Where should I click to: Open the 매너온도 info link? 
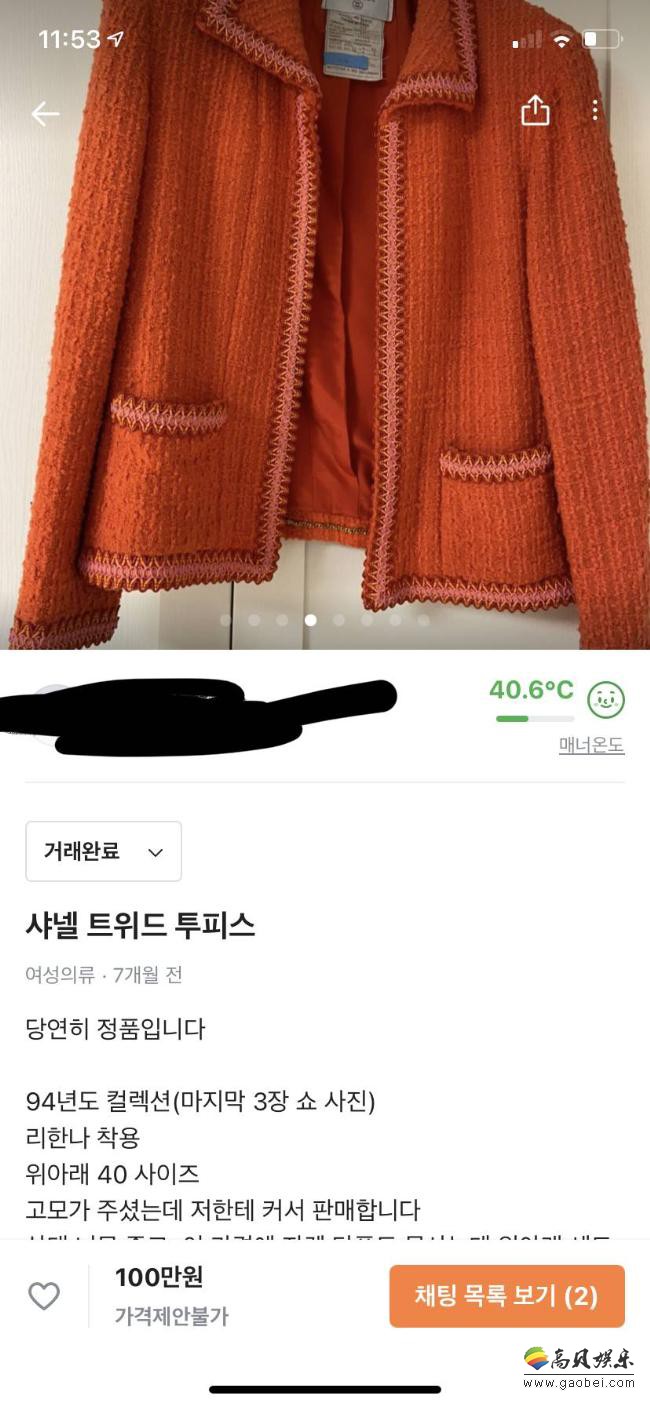click(x=591, y=745)
